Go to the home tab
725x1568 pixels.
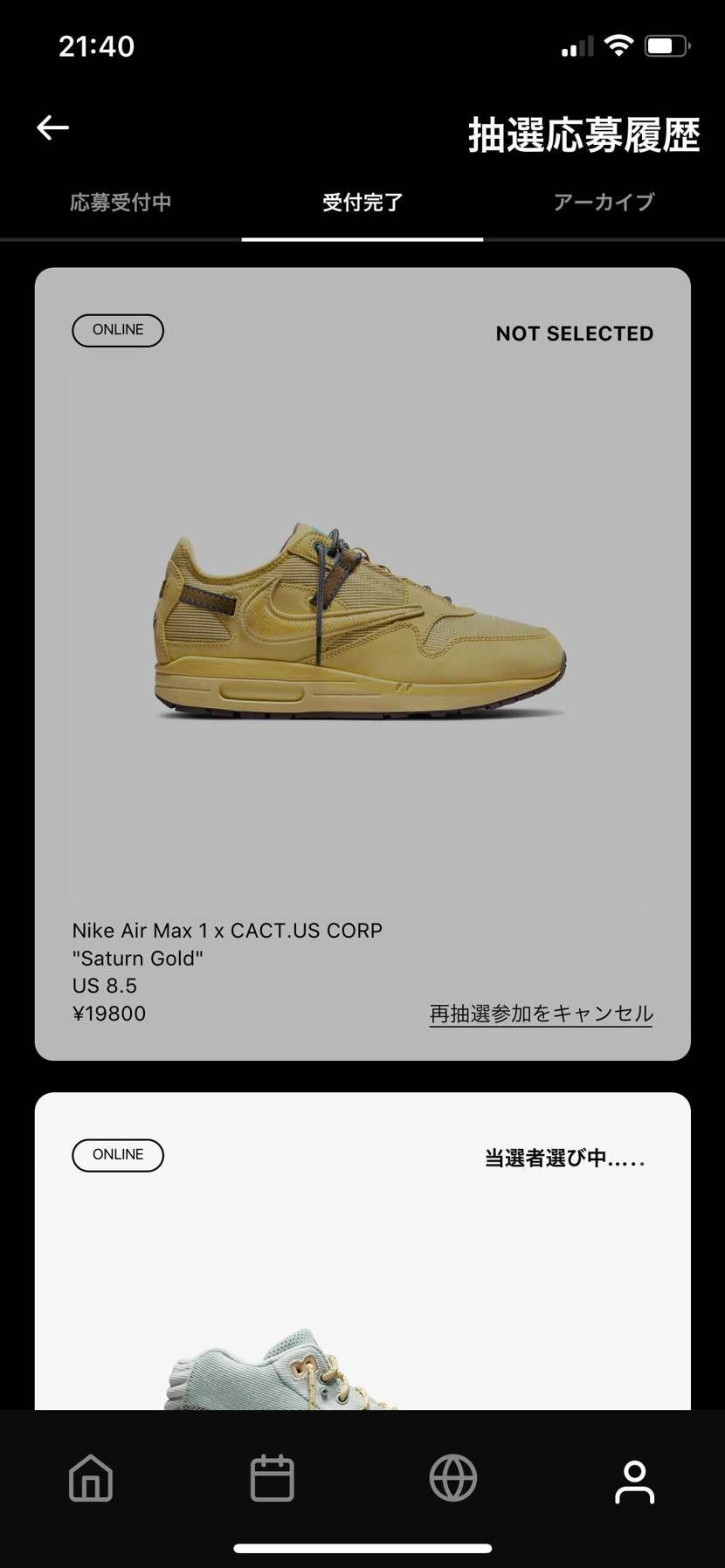click(91, 1479)
